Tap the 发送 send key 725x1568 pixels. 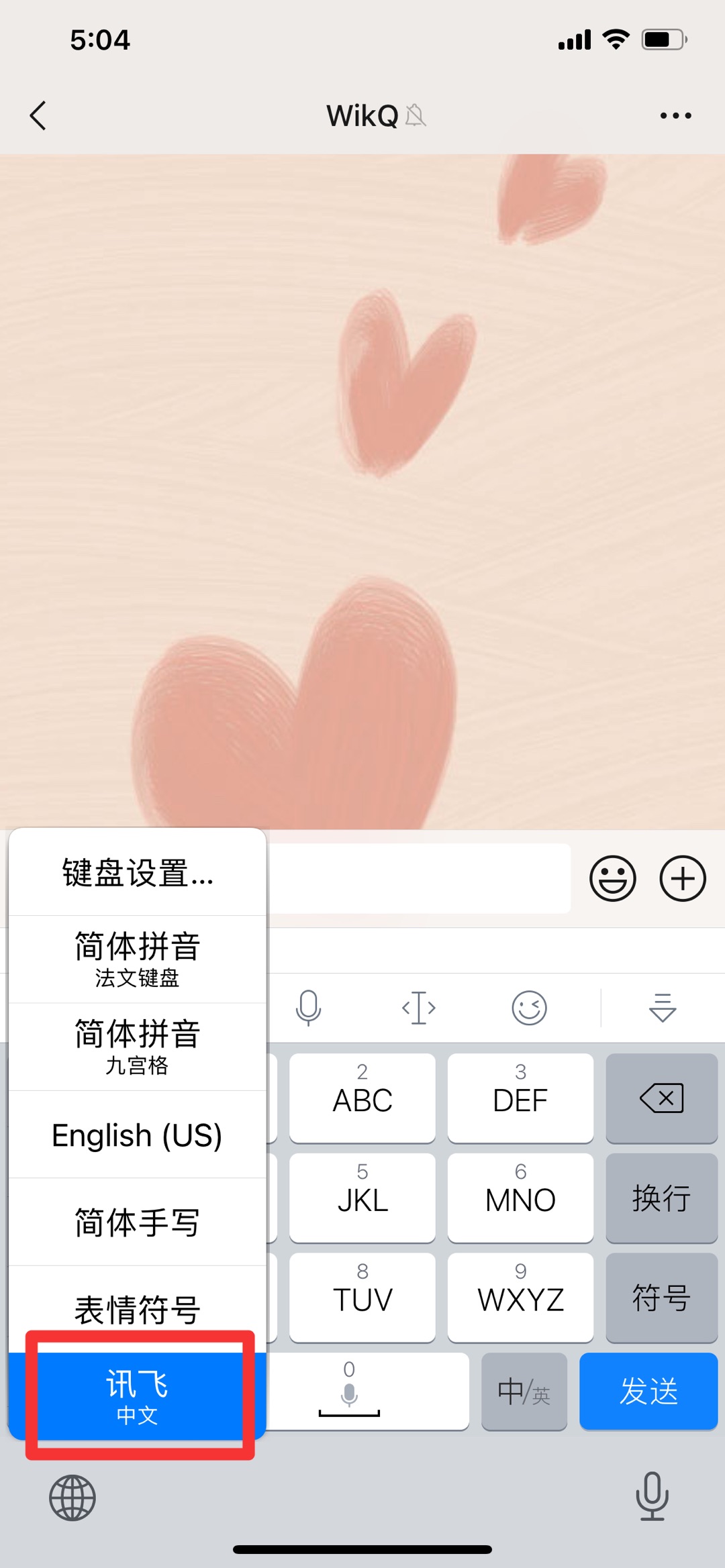pyautogui.click(x=648, y=1391)
